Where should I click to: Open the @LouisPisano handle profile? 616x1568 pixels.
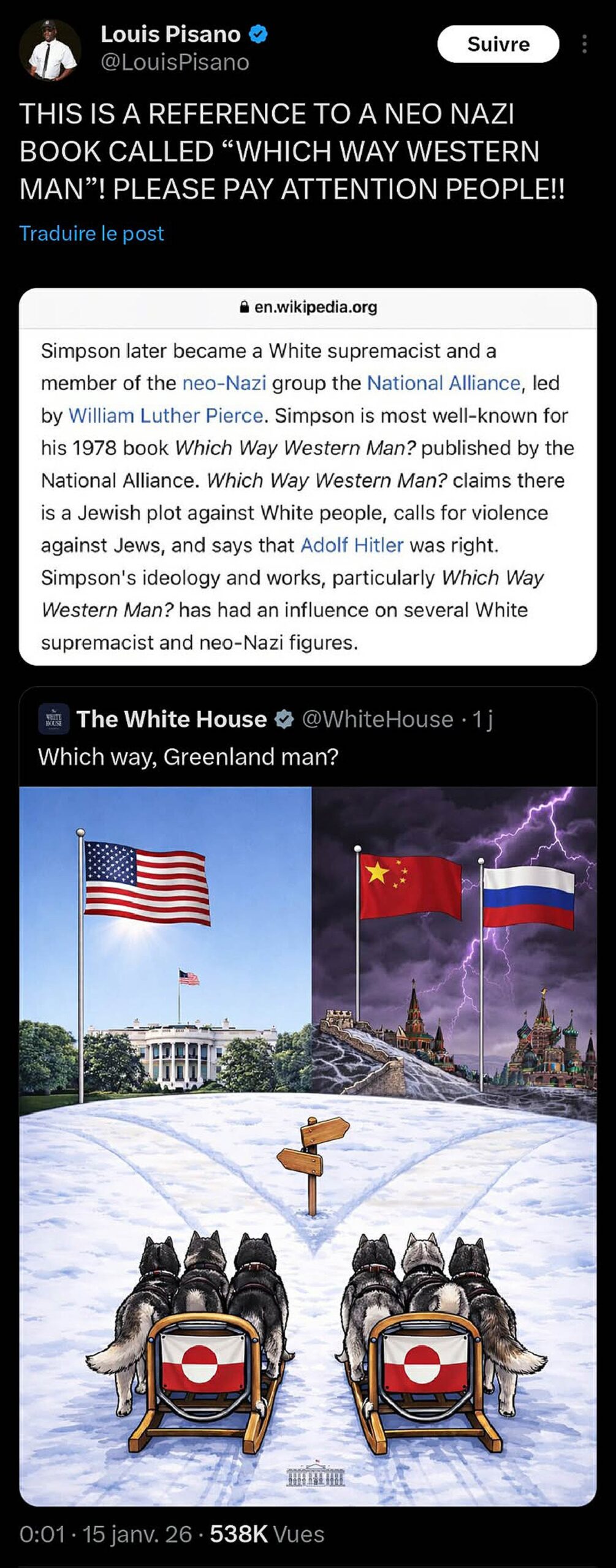click(x=175, y=62)
